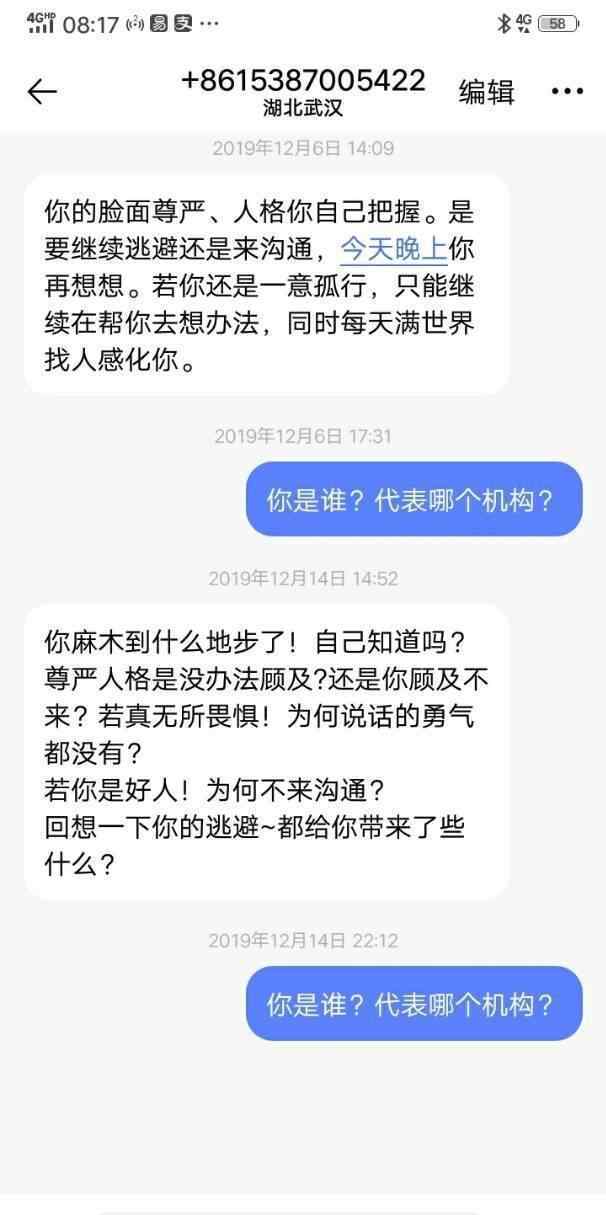Open the underlined 今天晚上 link
This screenshot has height=1215, width=606.
392,249
